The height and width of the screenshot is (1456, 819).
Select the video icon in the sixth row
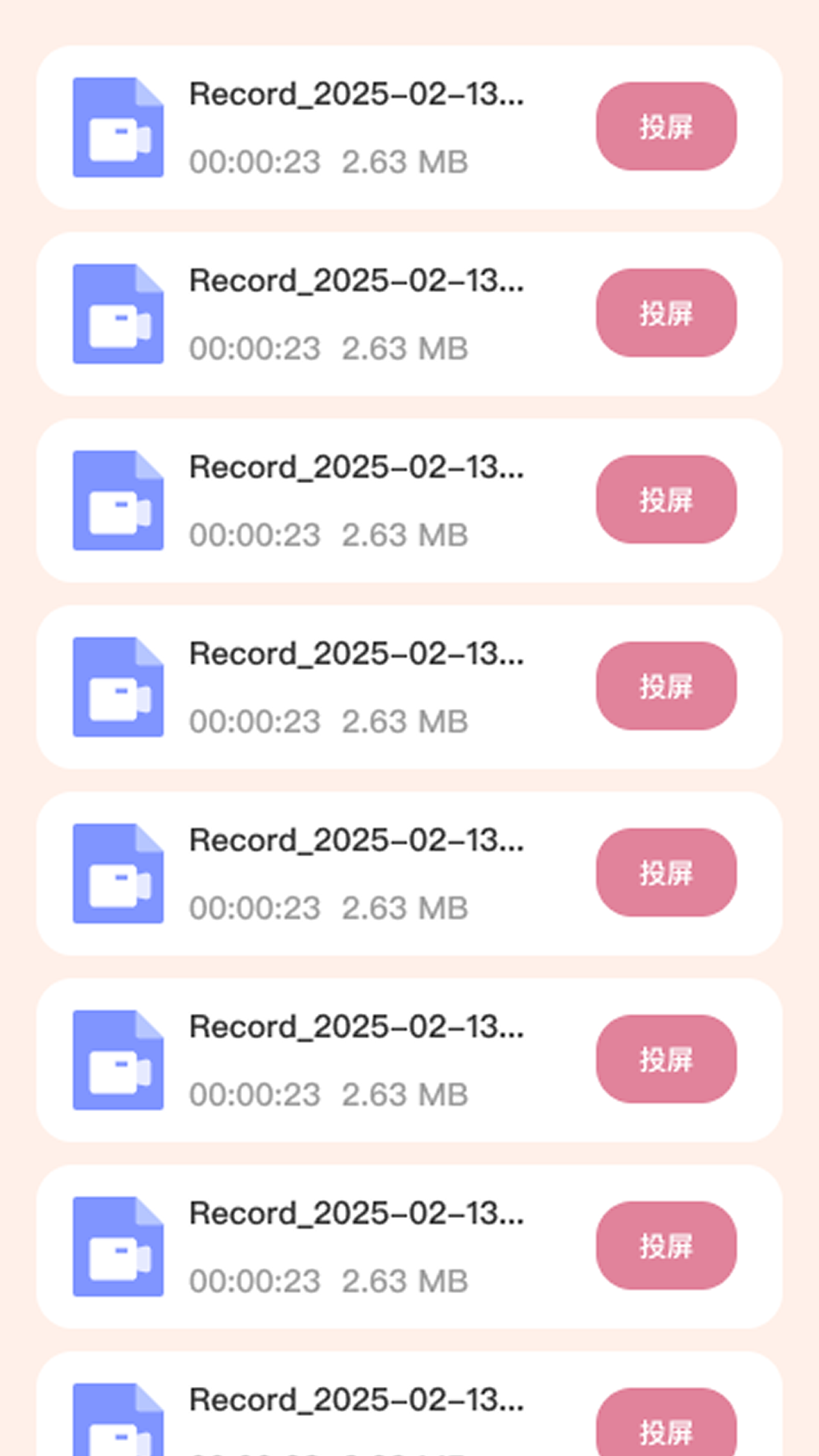118,1060
